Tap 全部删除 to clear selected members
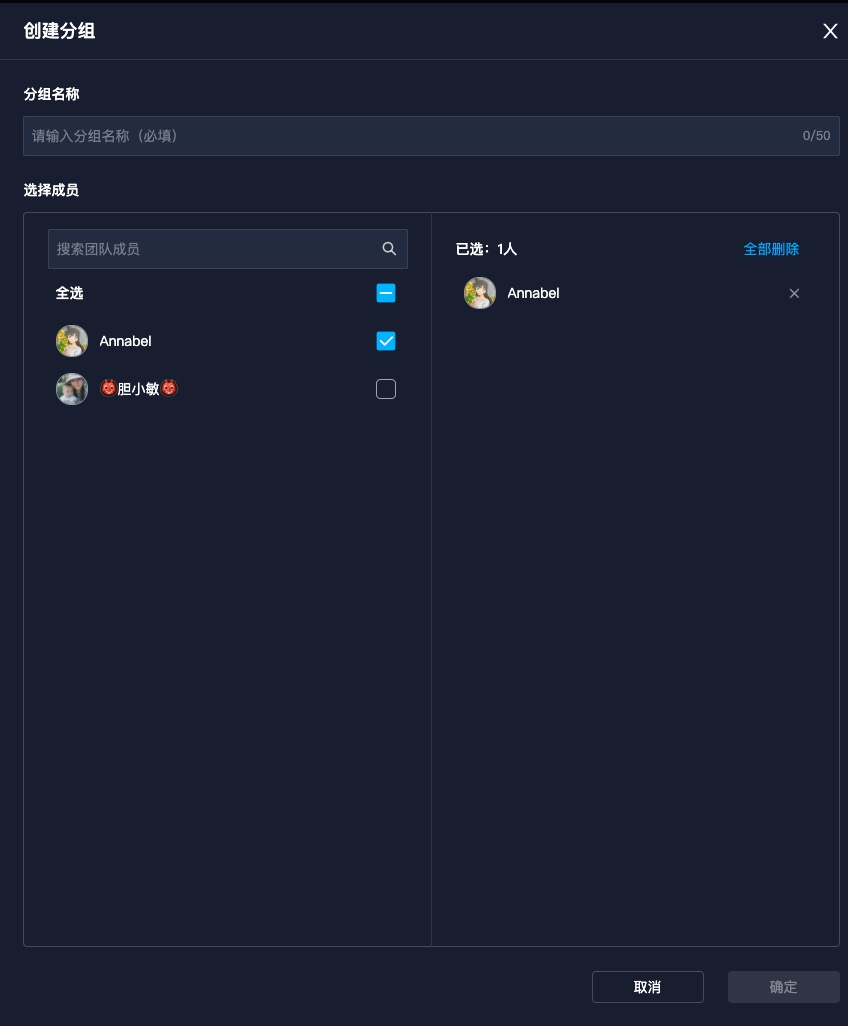 [771, 249]
